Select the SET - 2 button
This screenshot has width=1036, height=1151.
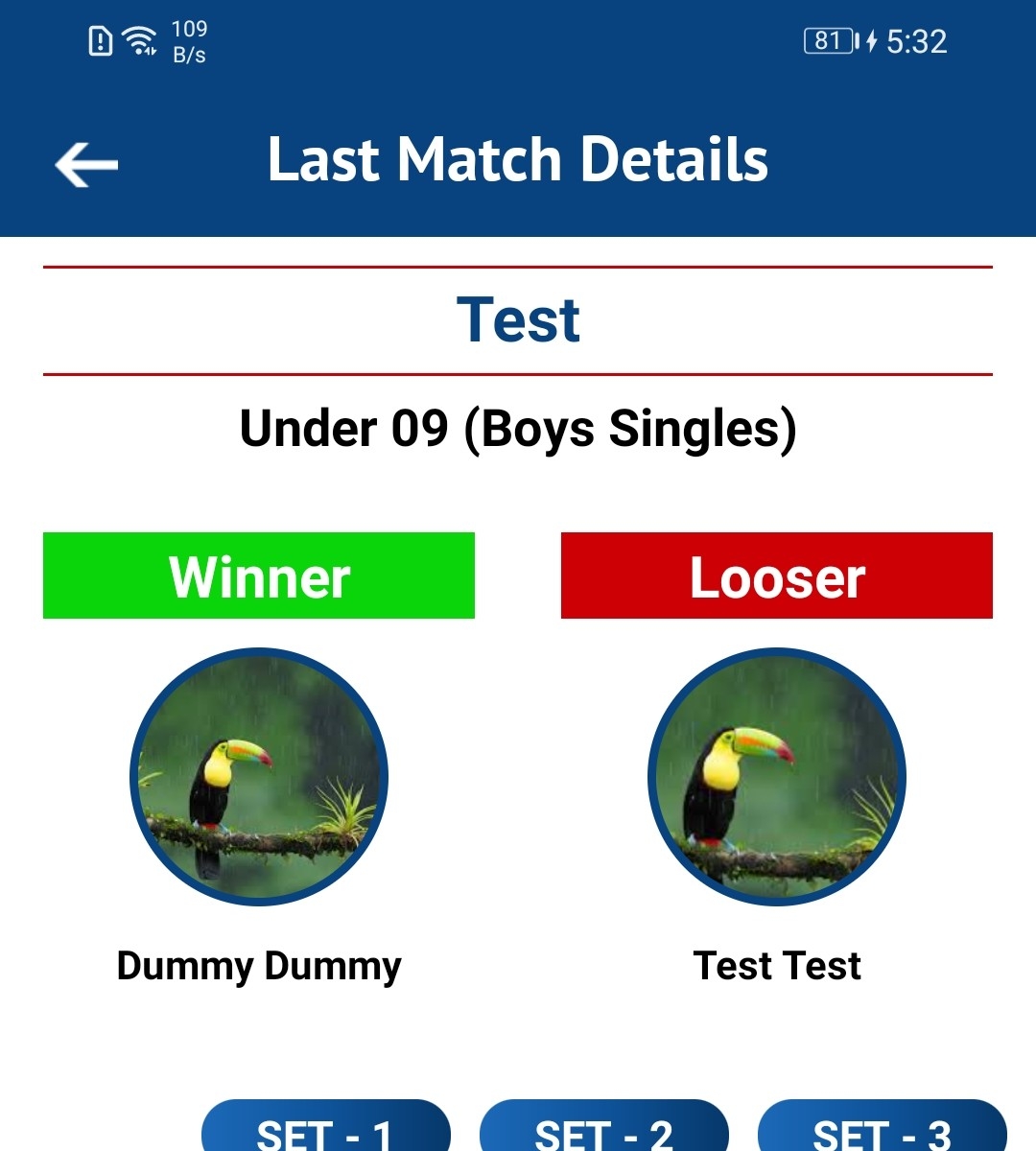603,1130
